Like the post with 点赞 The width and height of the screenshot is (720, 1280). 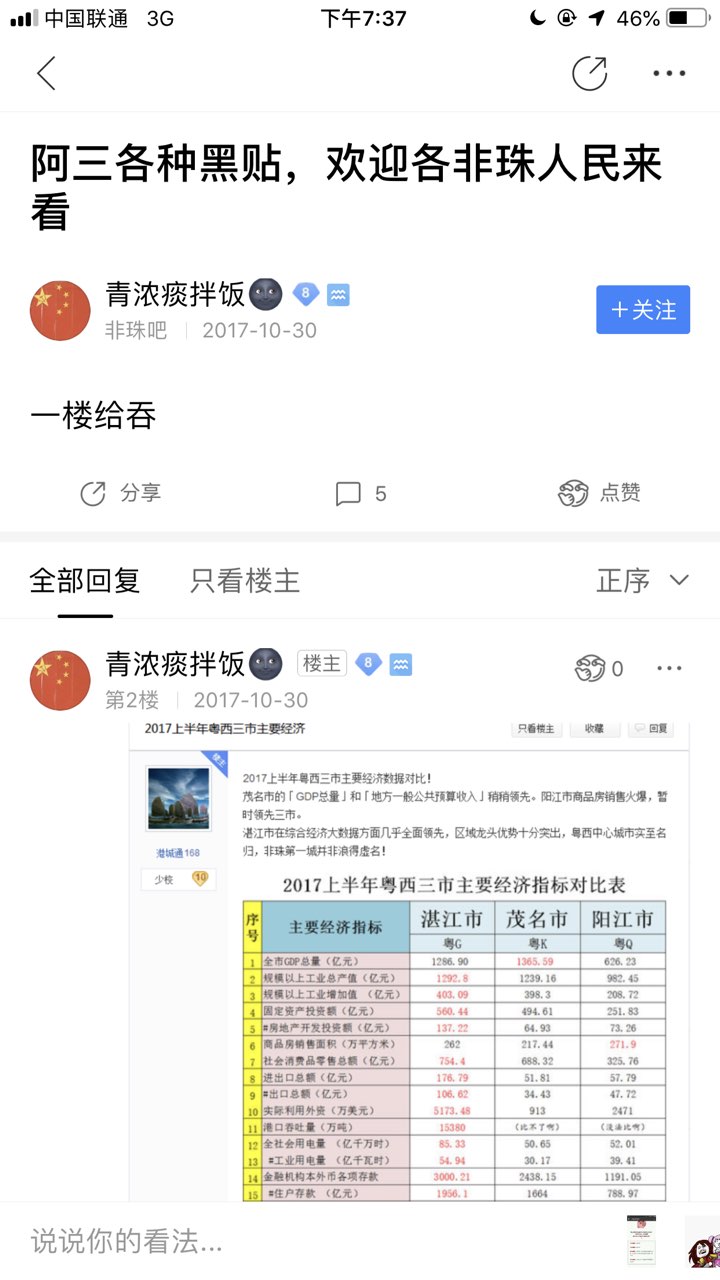tap(599, 493)
